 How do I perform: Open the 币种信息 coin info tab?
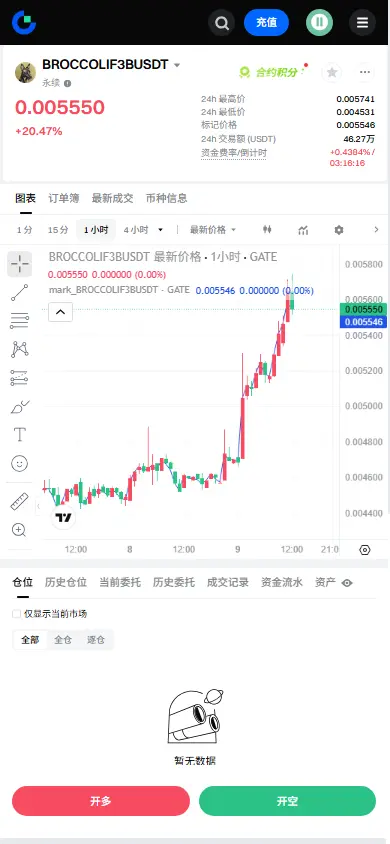pos(167,198)
